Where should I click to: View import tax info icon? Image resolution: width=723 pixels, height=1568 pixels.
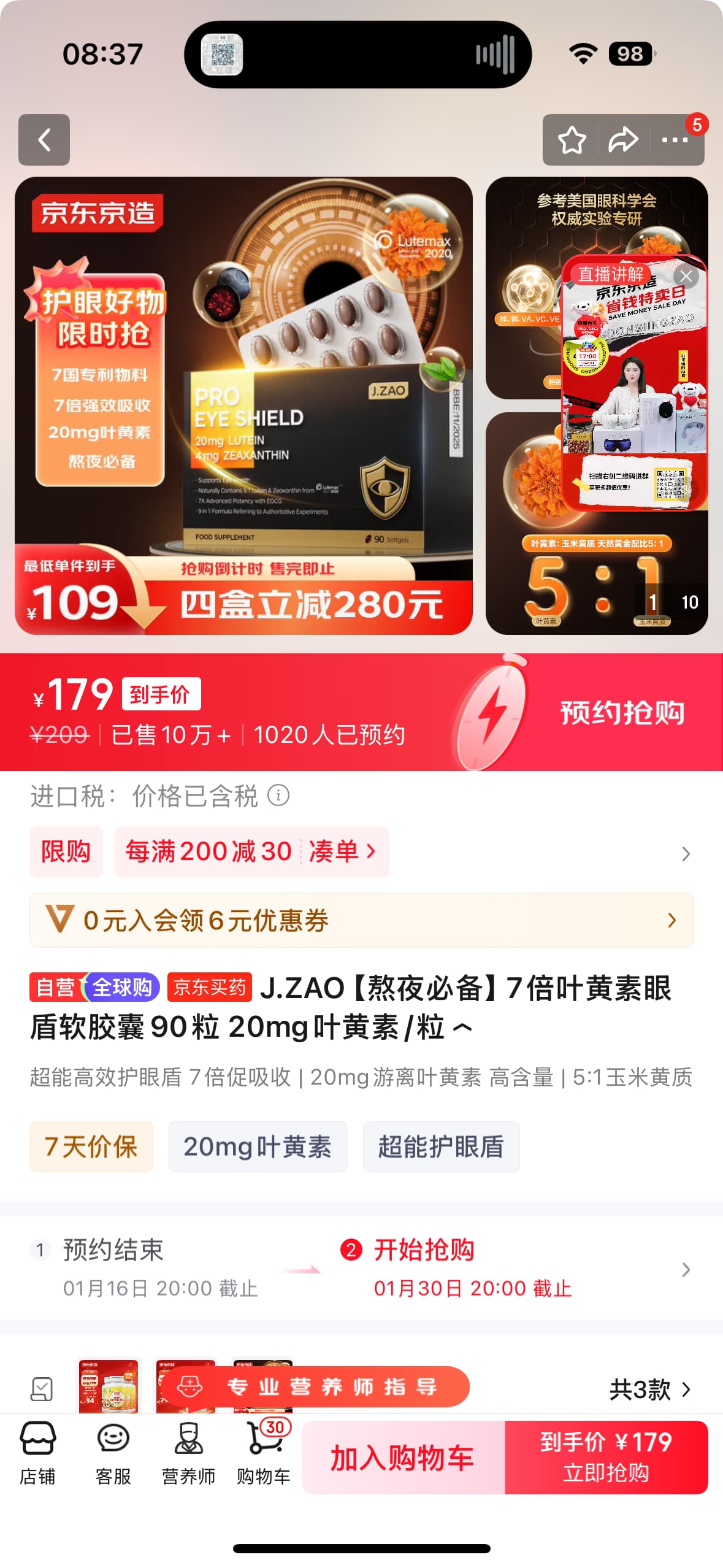[x=278, y=796]
